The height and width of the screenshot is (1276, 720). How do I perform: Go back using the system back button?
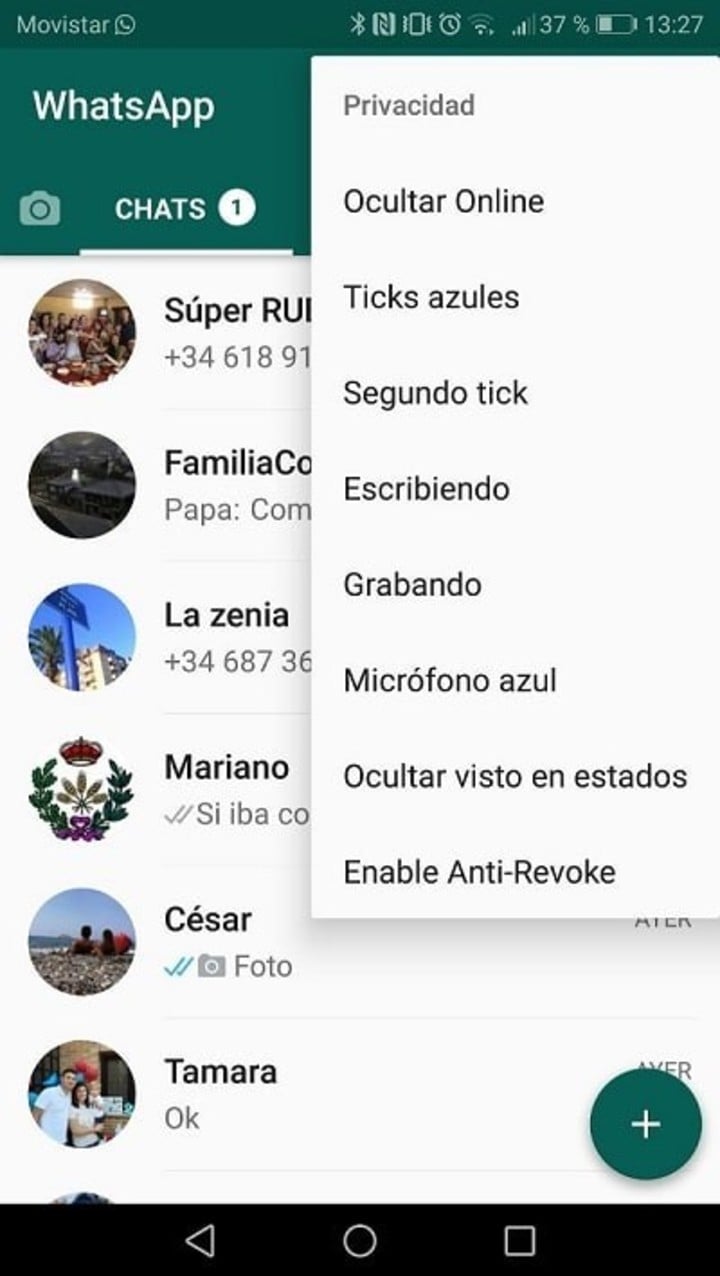(200, 1241)
